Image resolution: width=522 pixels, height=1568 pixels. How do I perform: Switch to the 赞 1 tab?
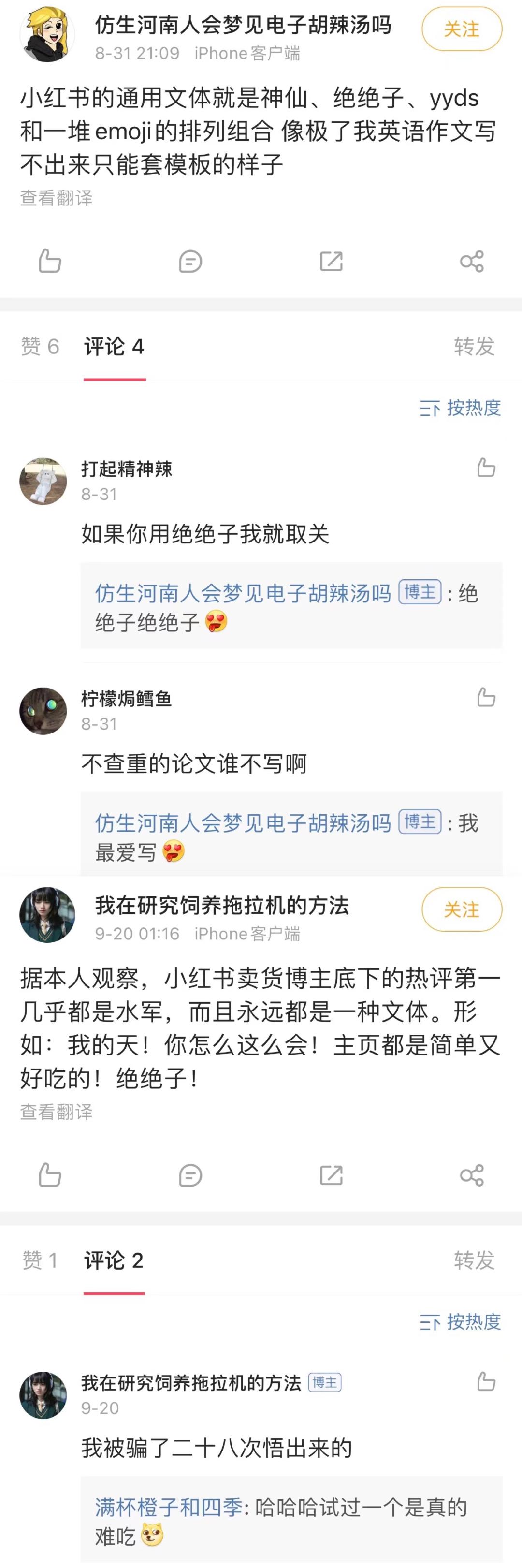tap(40, 1260)
